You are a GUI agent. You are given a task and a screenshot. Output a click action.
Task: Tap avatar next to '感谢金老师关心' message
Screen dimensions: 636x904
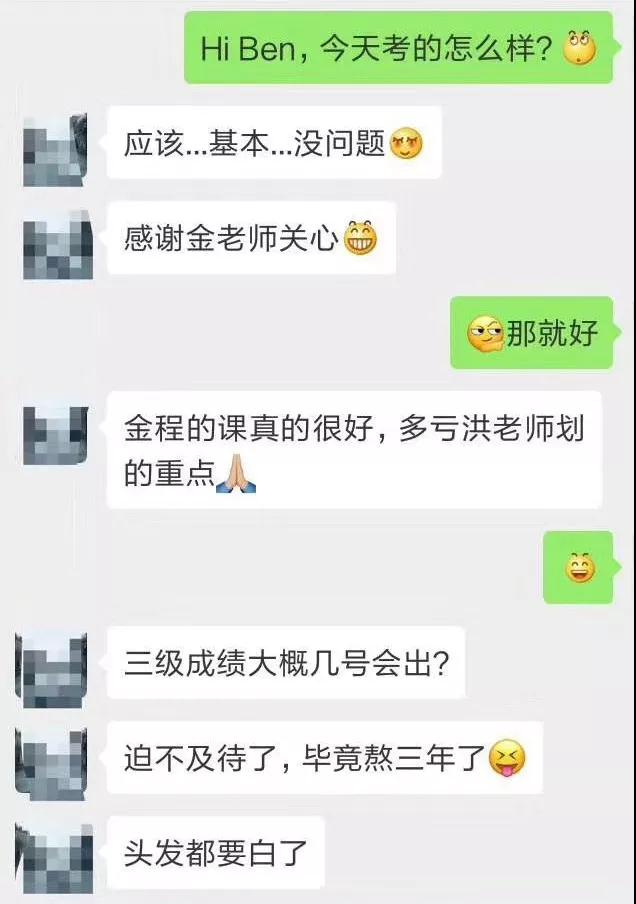click(57, 243)
